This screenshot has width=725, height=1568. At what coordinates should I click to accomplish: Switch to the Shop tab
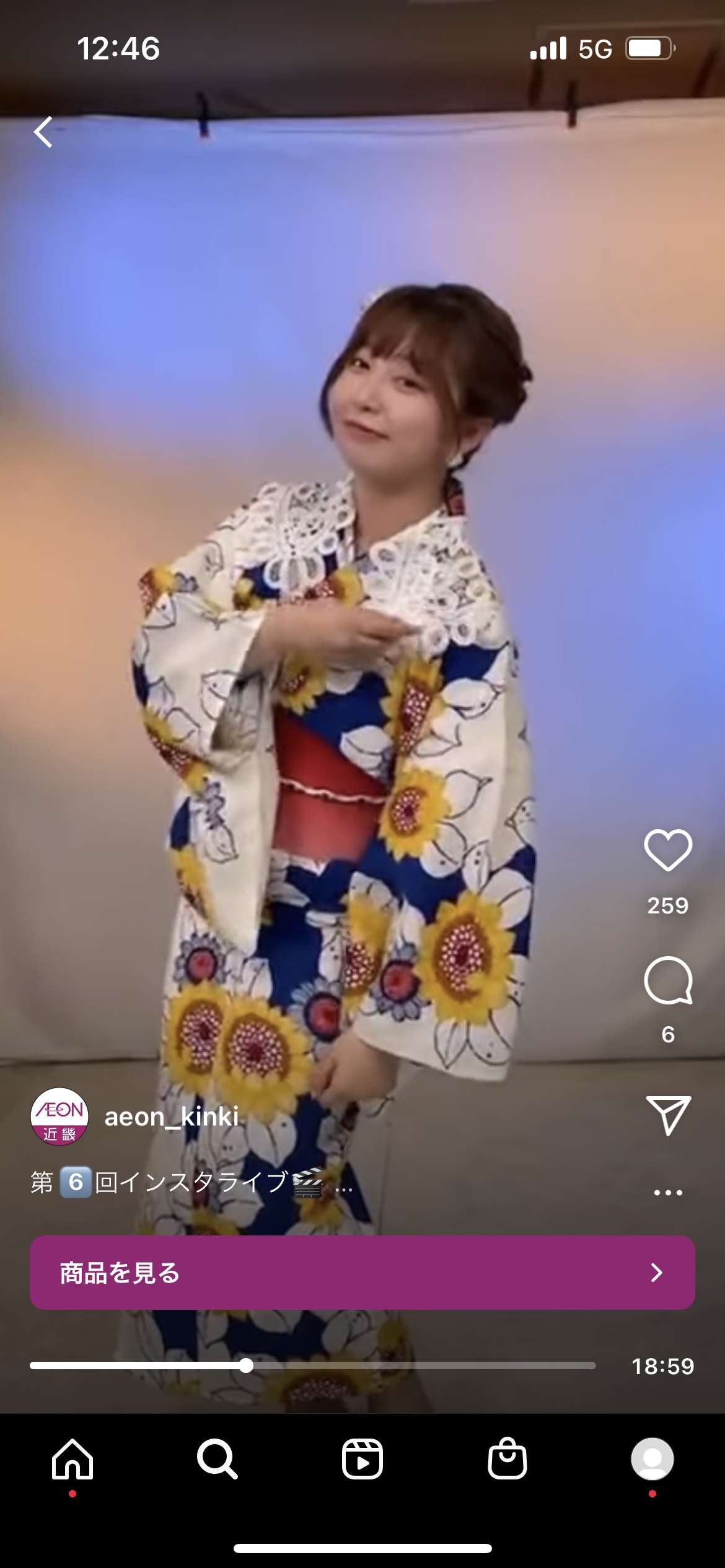tap(507, 1460)
